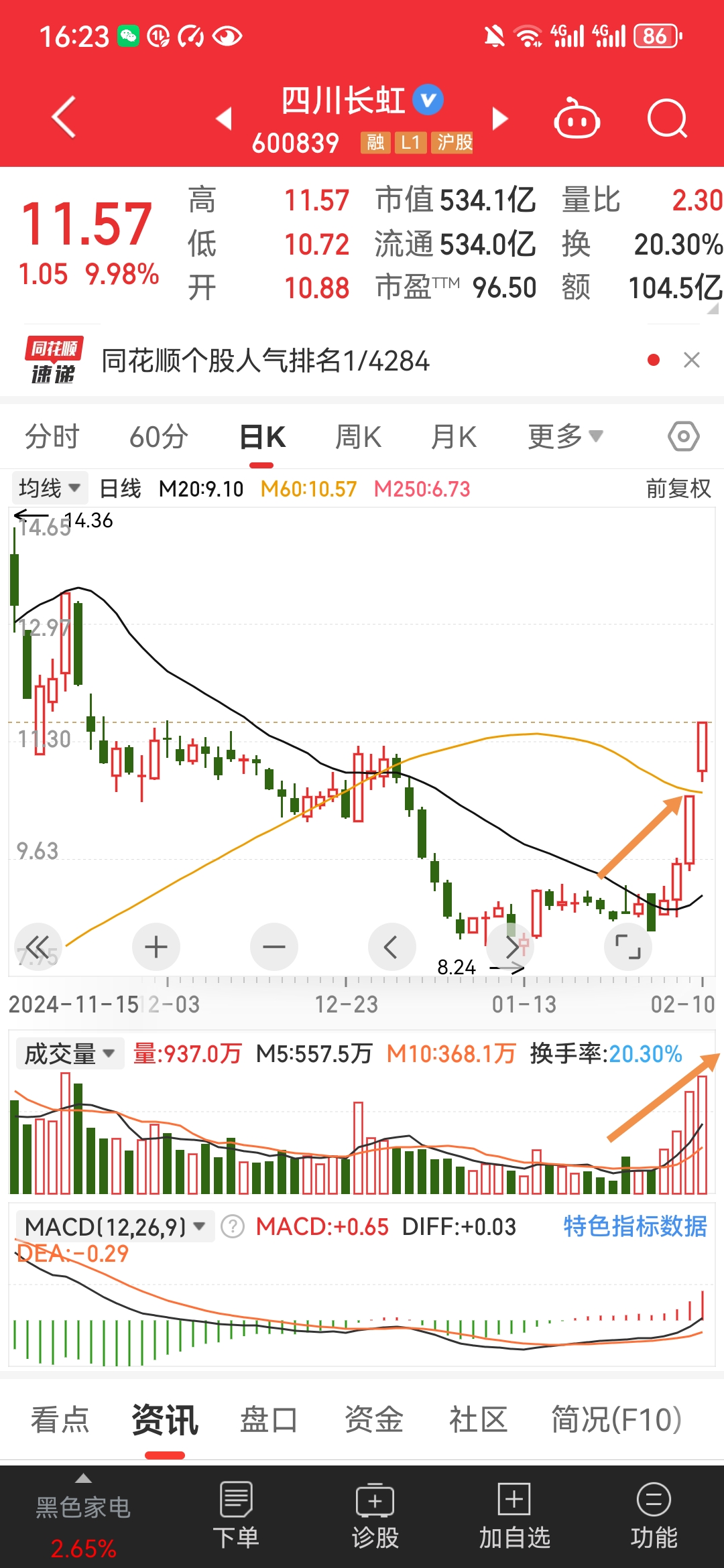Switch to the previous stock
The height and width of the screenshot is (1568, 724).
224,119
